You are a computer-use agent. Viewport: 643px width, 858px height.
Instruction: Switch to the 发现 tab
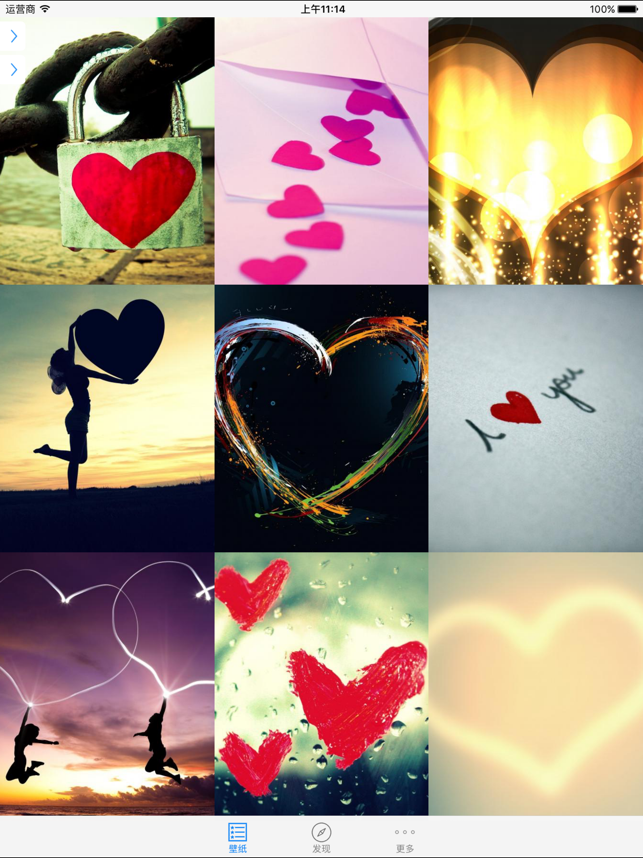[x=321, y=838]
